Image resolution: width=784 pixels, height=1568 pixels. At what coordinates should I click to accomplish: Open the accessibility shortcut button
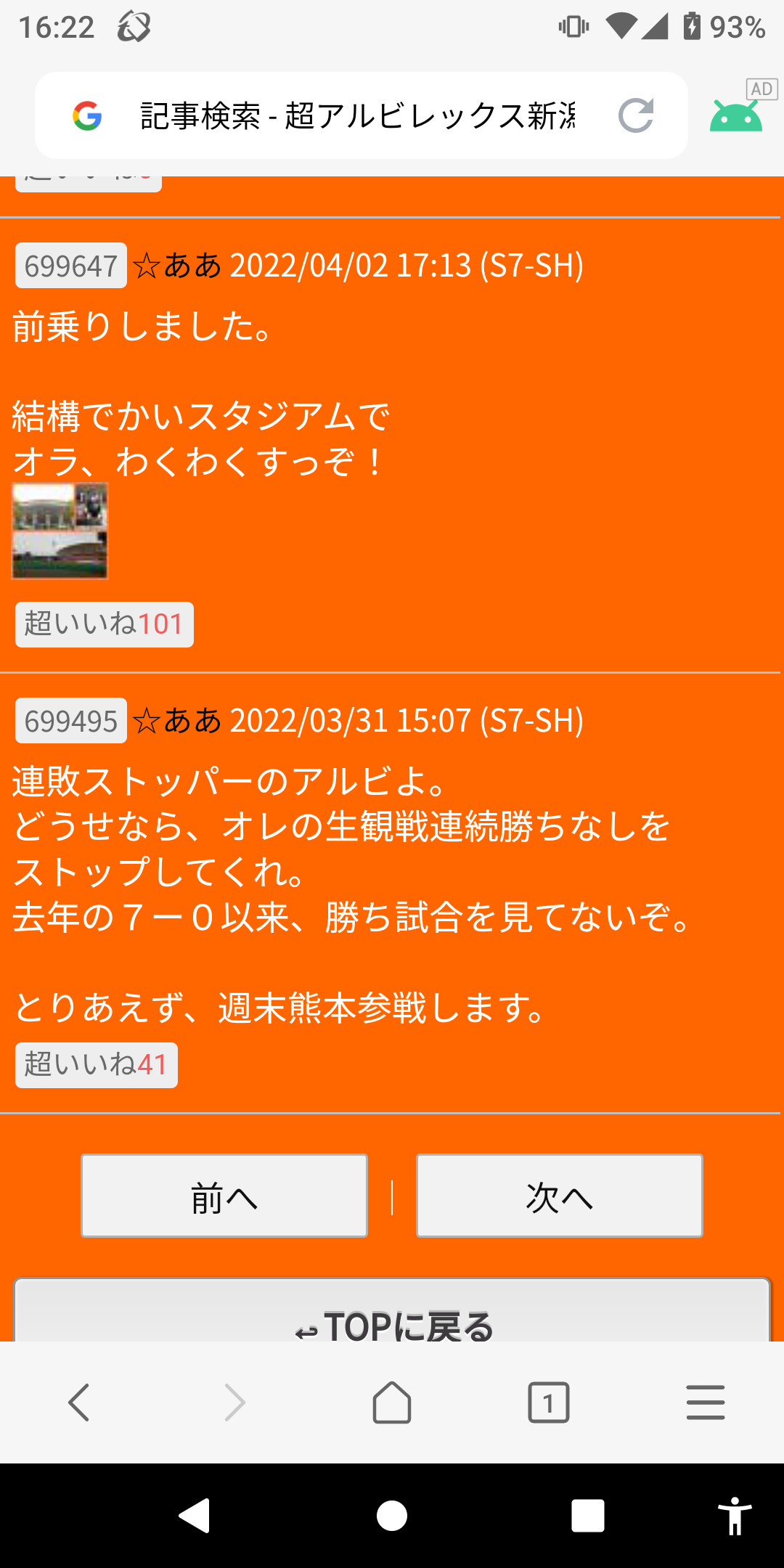(735, 1516)
